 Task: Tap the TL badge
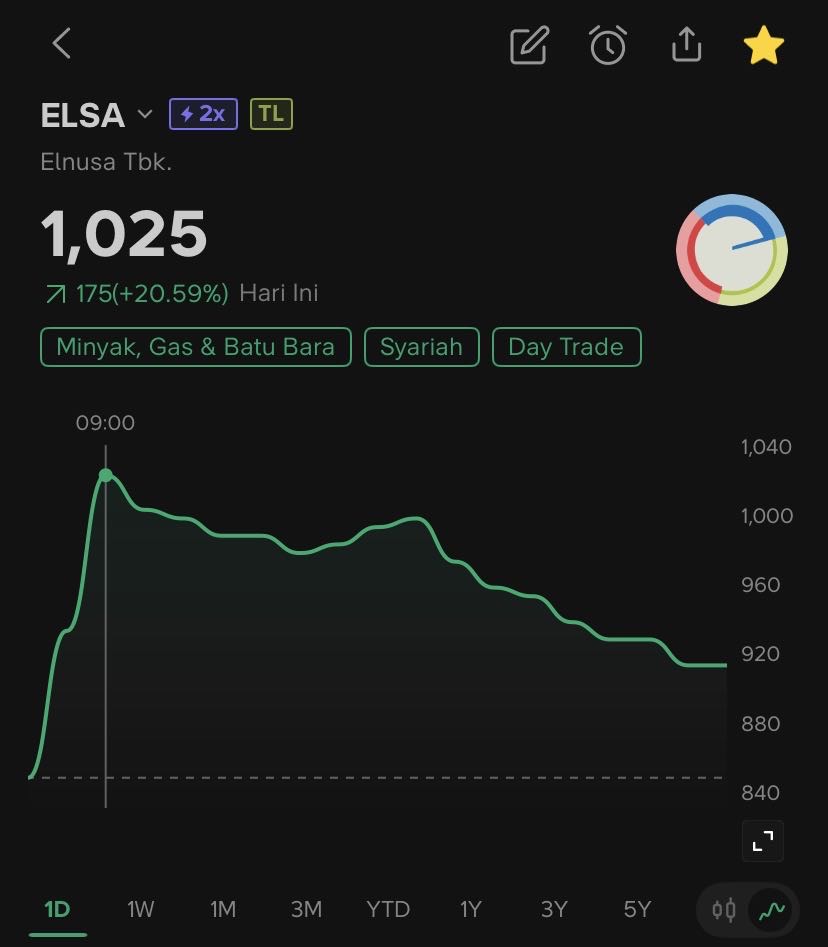271,114
